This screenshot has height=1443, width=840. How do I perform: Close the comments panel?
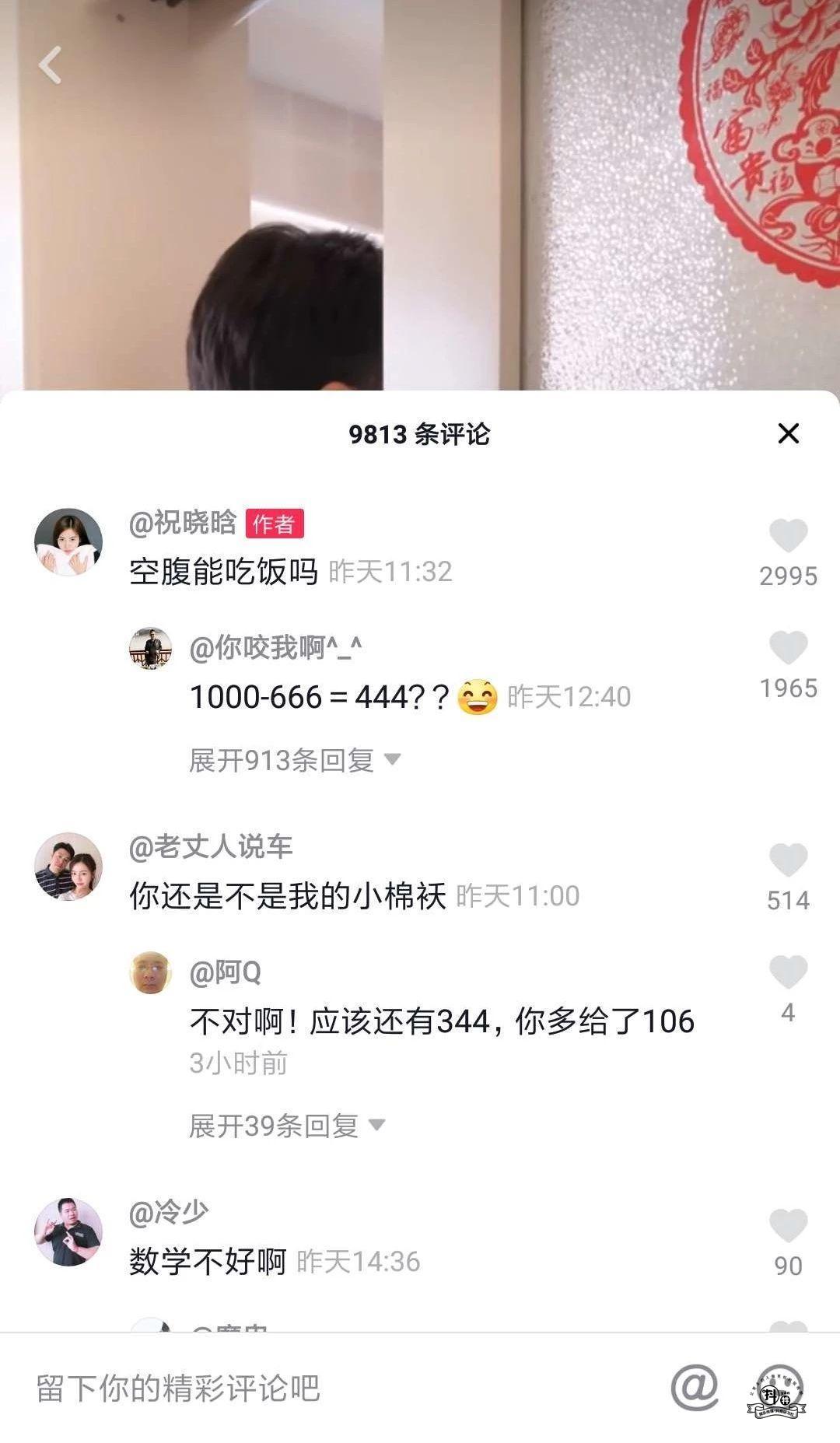pyautogui.click(x=788, y=433)
